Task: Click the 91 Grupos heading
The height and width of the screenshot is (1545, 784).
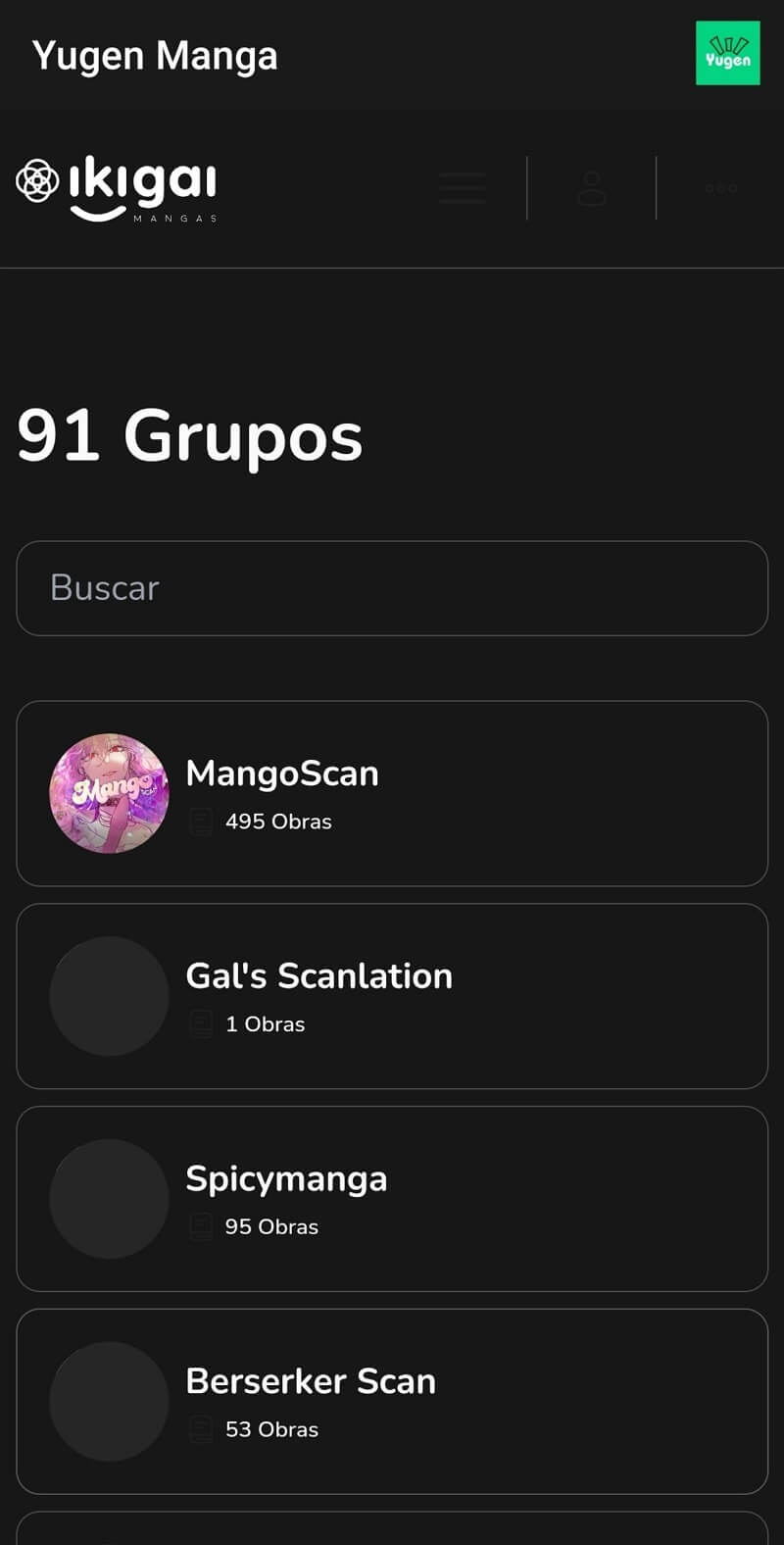Action: coord(188,436)
